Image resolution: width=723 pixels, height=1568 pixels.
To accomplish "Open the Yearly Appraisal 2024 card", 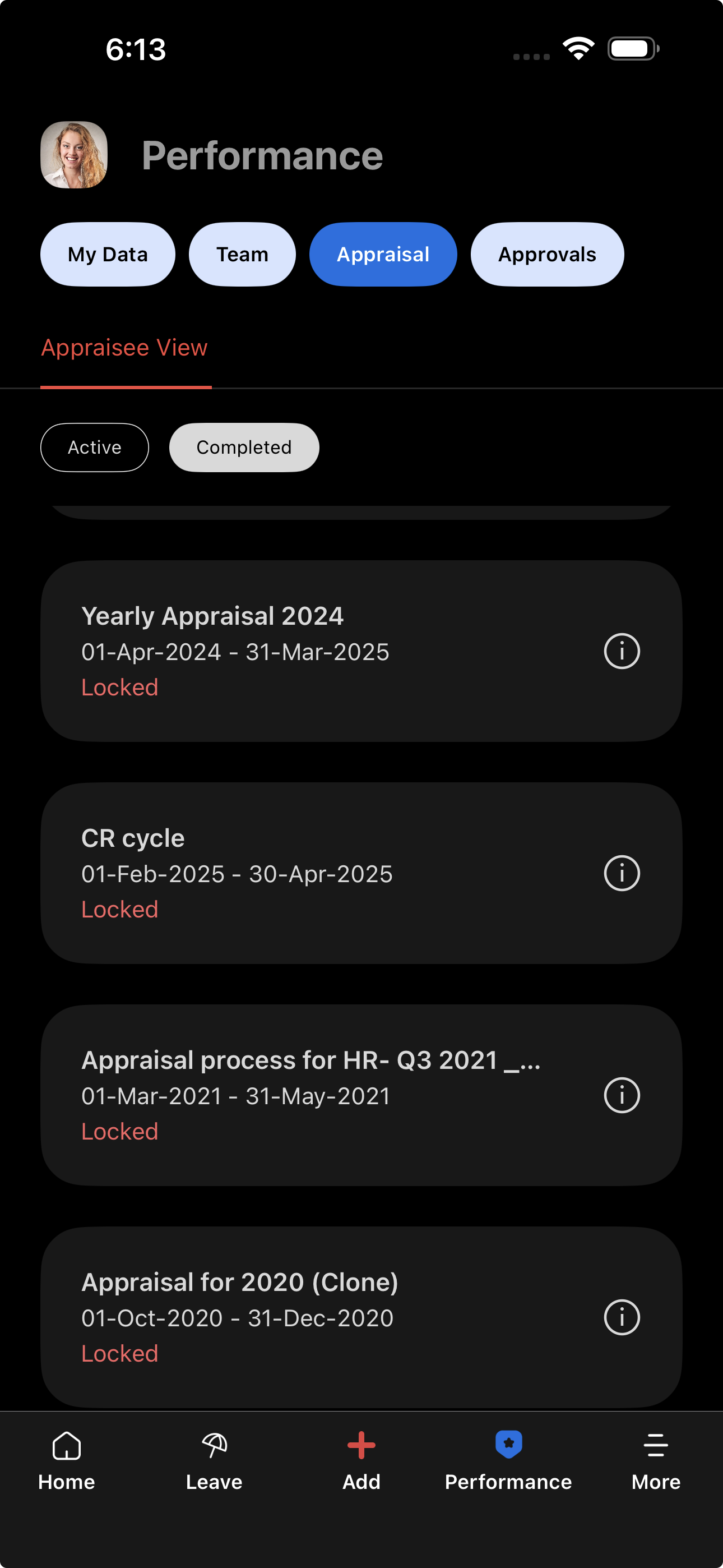I will (x=304, y=650).
